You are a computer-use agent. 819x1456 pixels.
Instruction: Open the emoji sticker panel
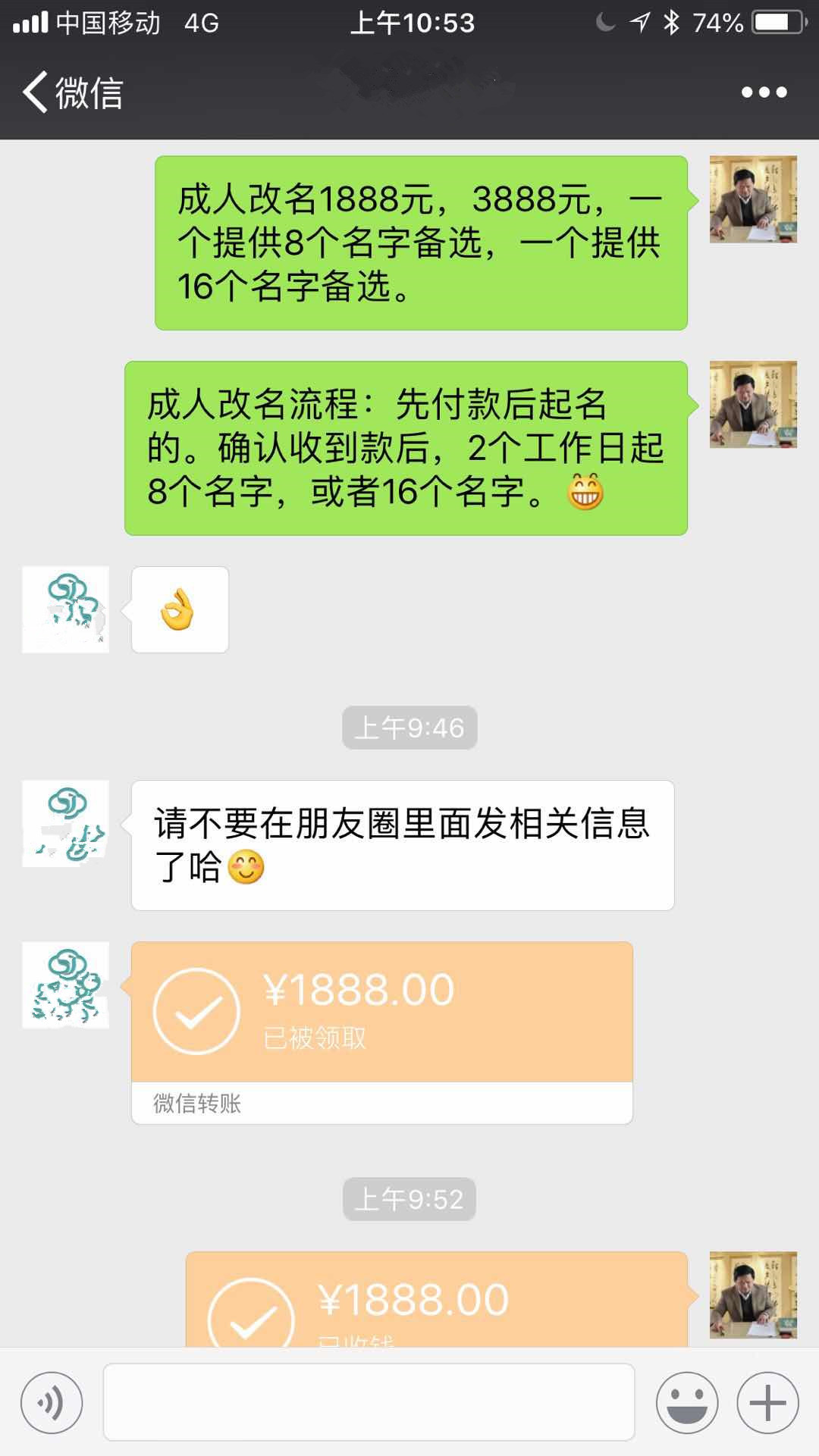pyautogui.click(x=687, y=1402)
